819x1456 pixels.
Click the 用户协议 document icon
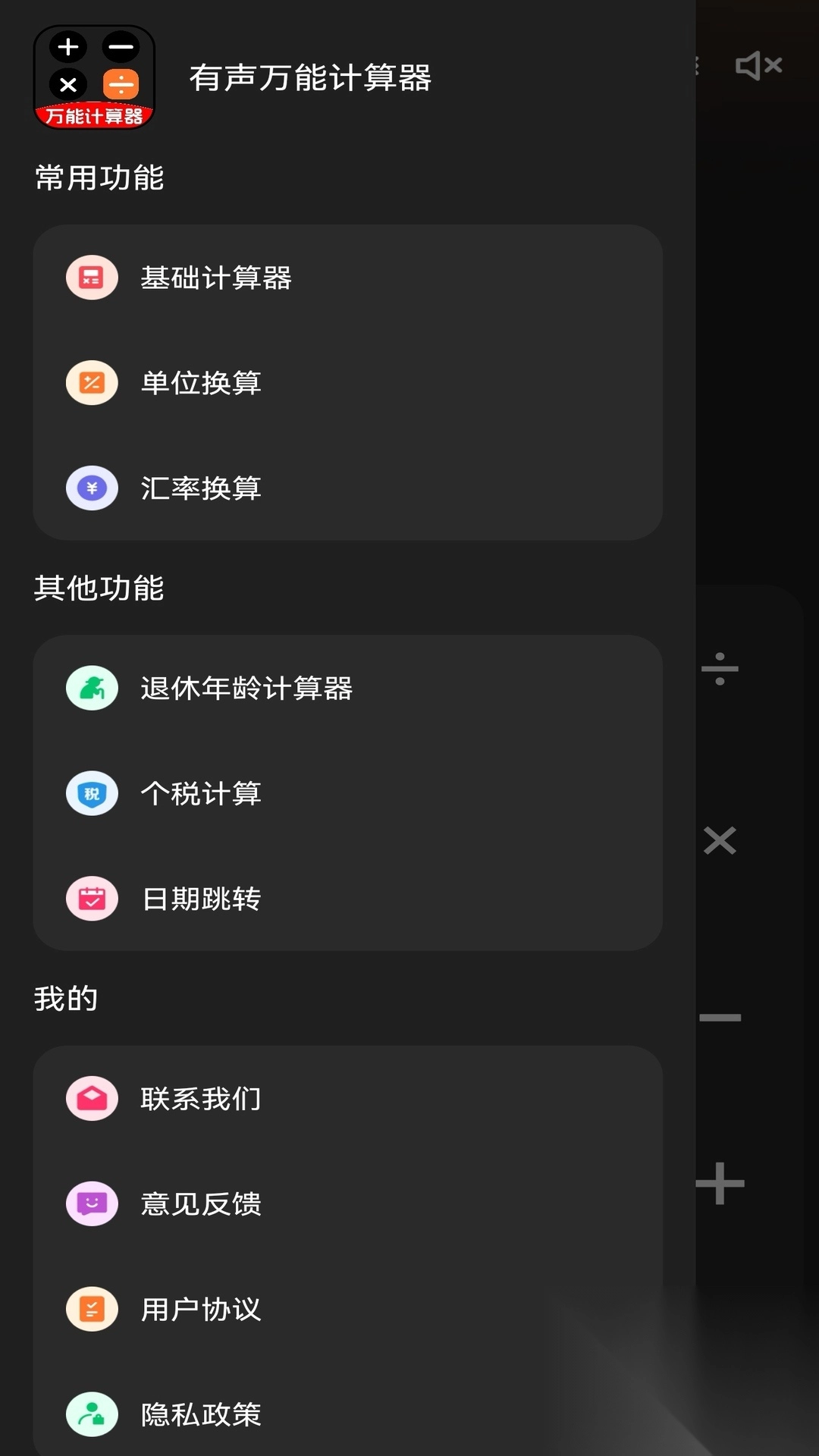point(91,1309)
